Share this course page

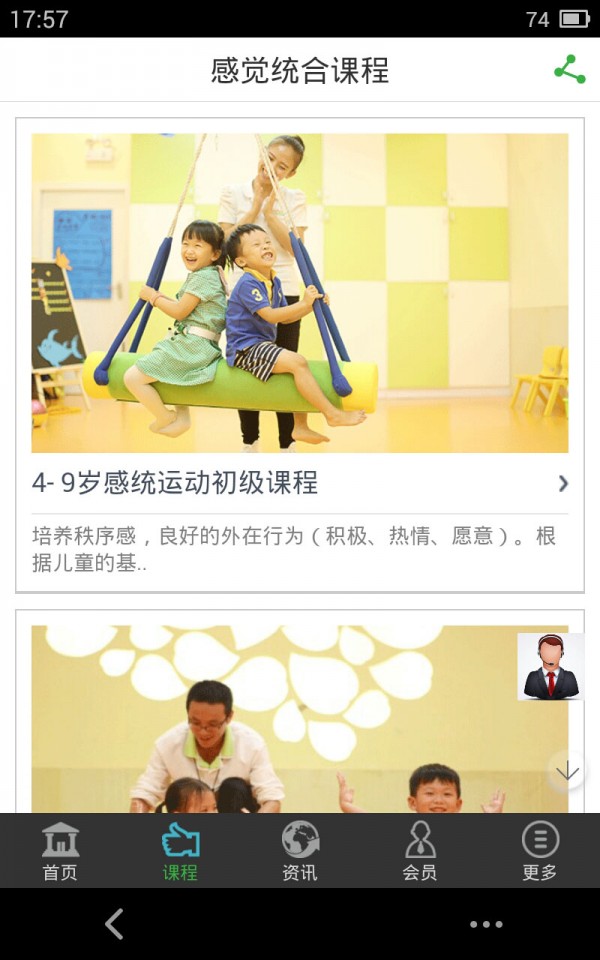point(569,70)
